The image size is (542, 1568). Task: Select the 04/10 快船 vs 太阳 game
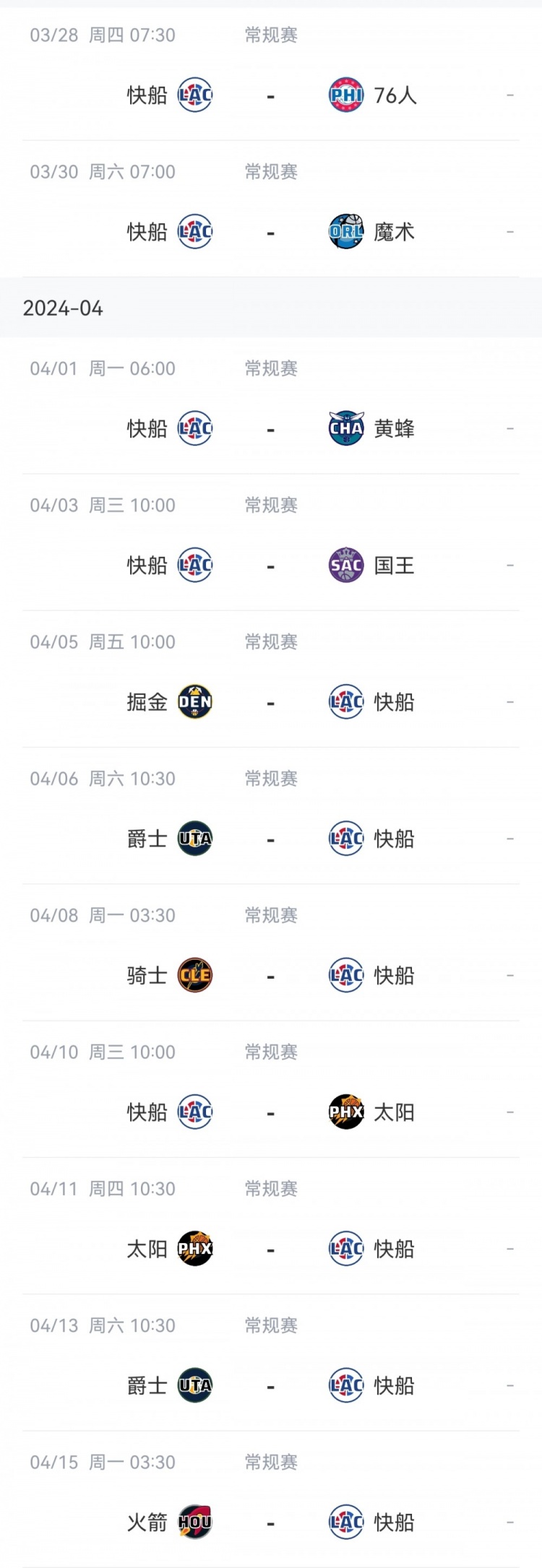[x=271, y=1112]
